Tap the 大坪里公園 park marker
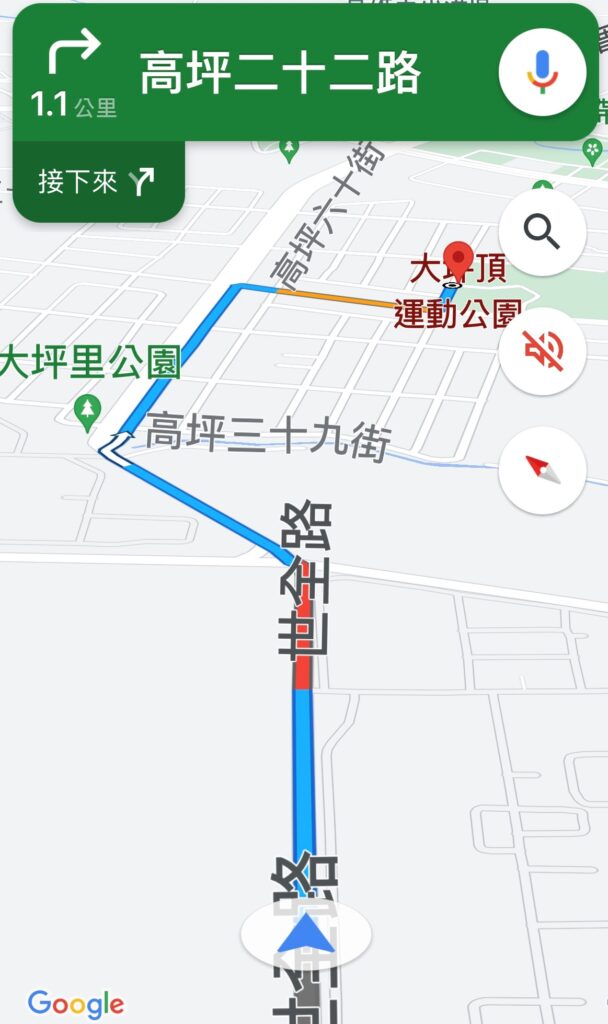This screenshot has height=1024, width=608. [x=89, y=409]
